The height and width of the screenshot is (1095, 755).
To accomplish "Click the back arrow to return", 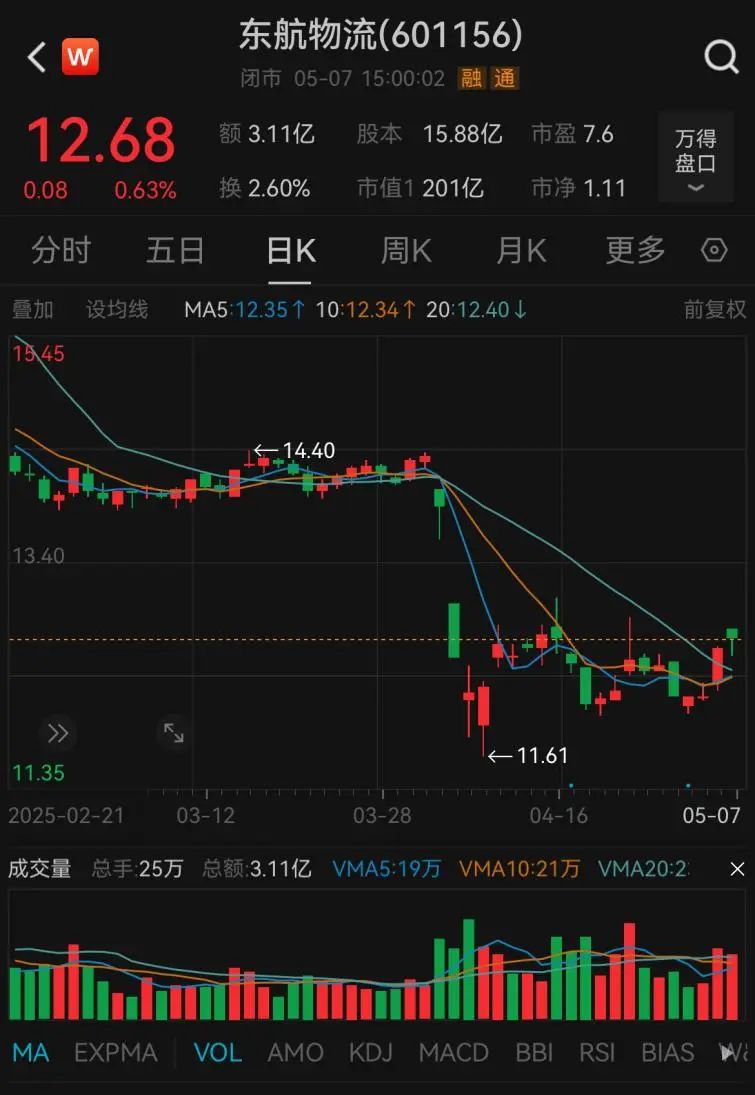I will pos(35,57).
